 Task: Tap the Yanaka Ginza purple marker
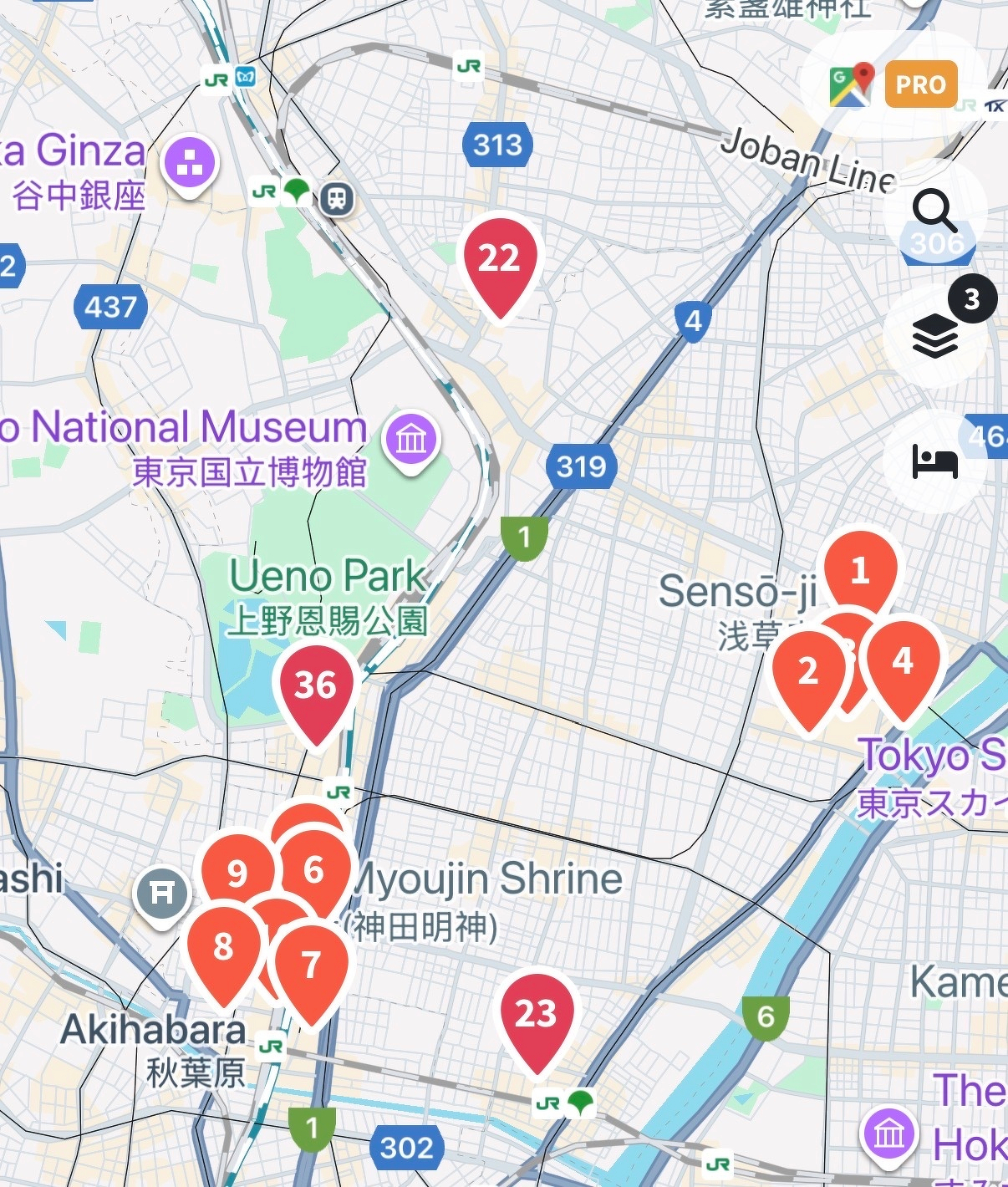(190, 162)
